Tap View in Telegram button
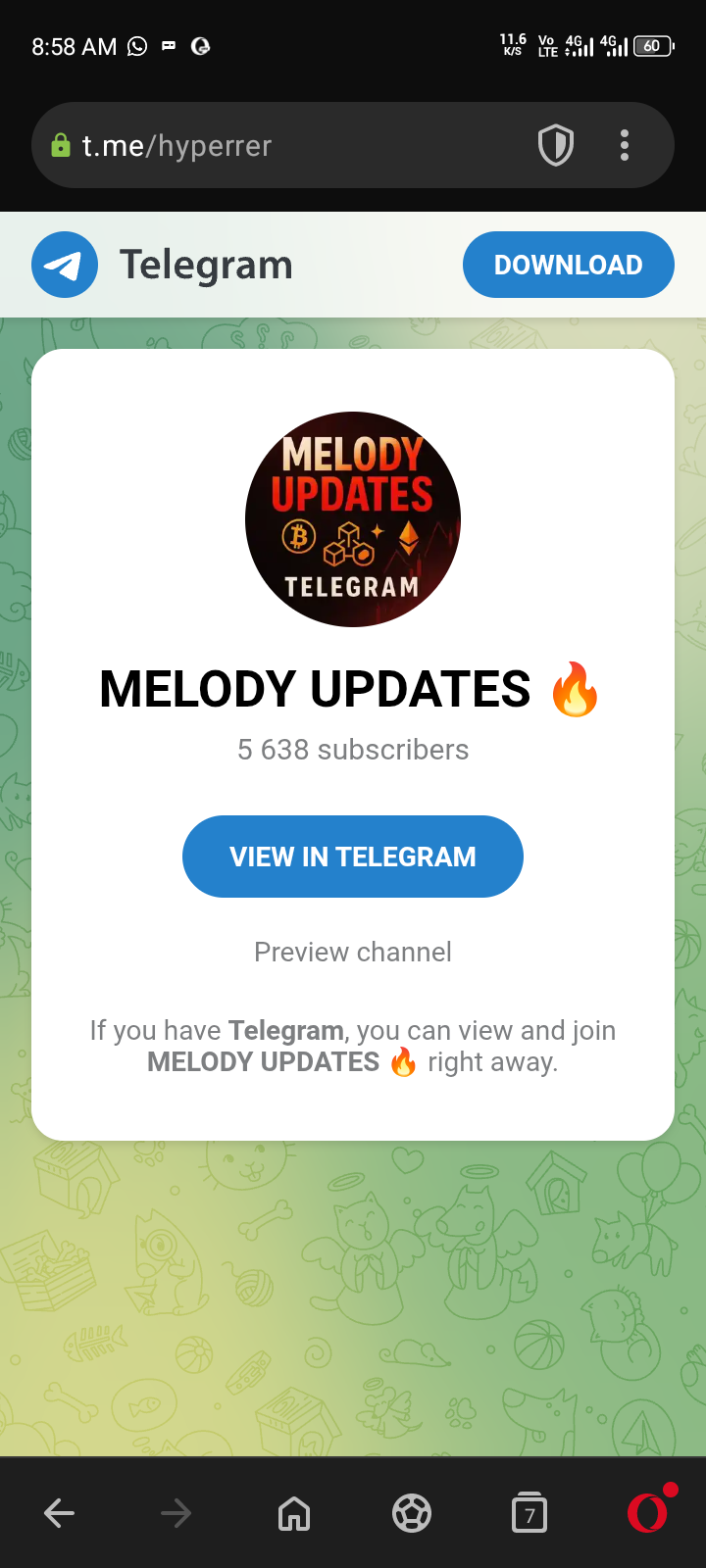Viewport: 706px width, 1568px height. (x=353, y=857)
